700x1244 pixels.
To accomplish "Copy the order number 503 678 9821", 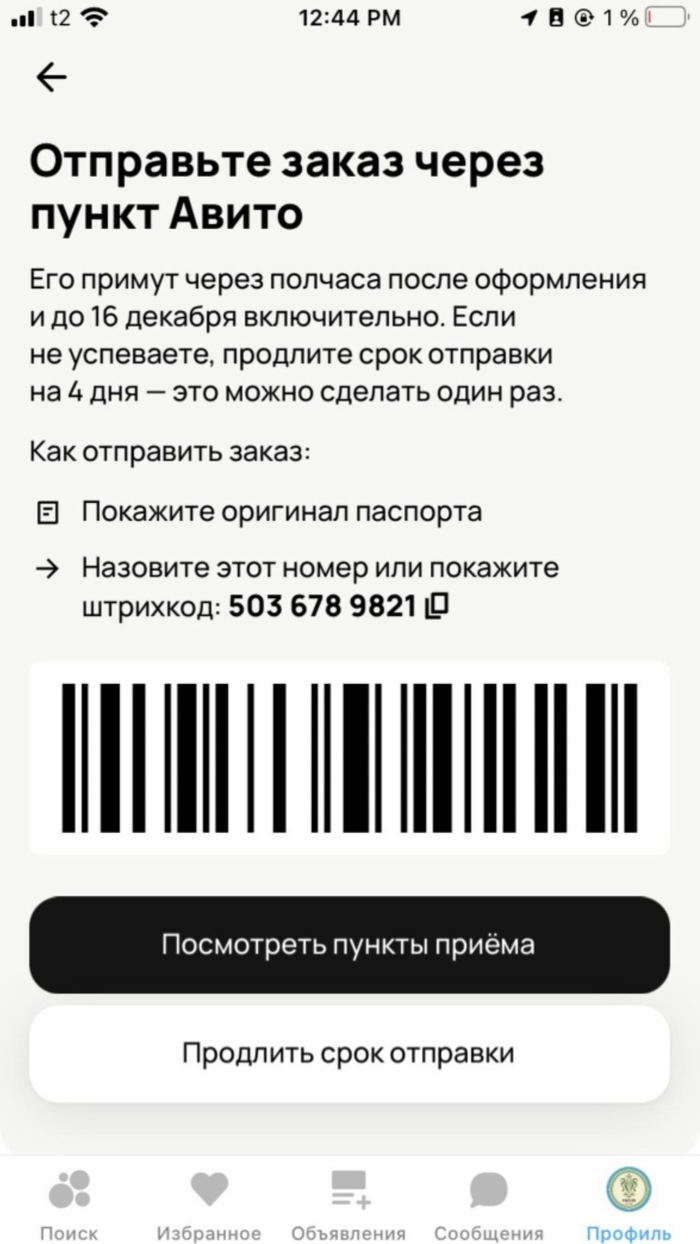I will coord(437,605).
